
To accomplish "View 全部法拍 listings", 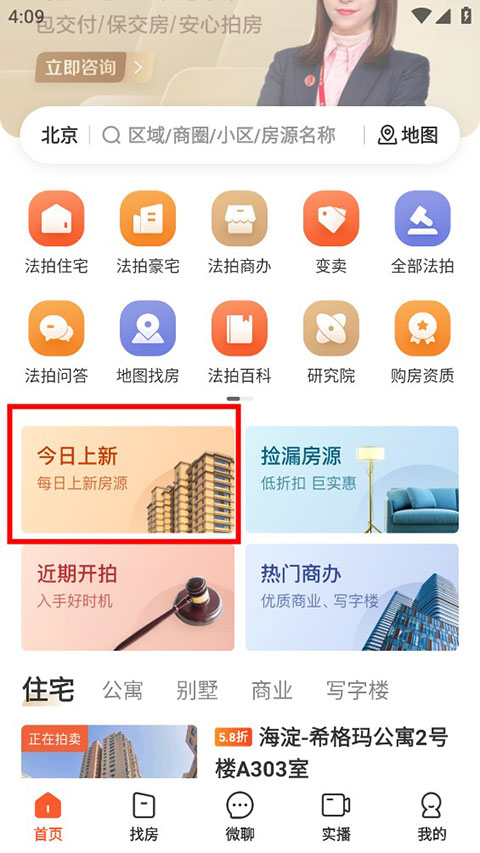I will tap(422, 232).
